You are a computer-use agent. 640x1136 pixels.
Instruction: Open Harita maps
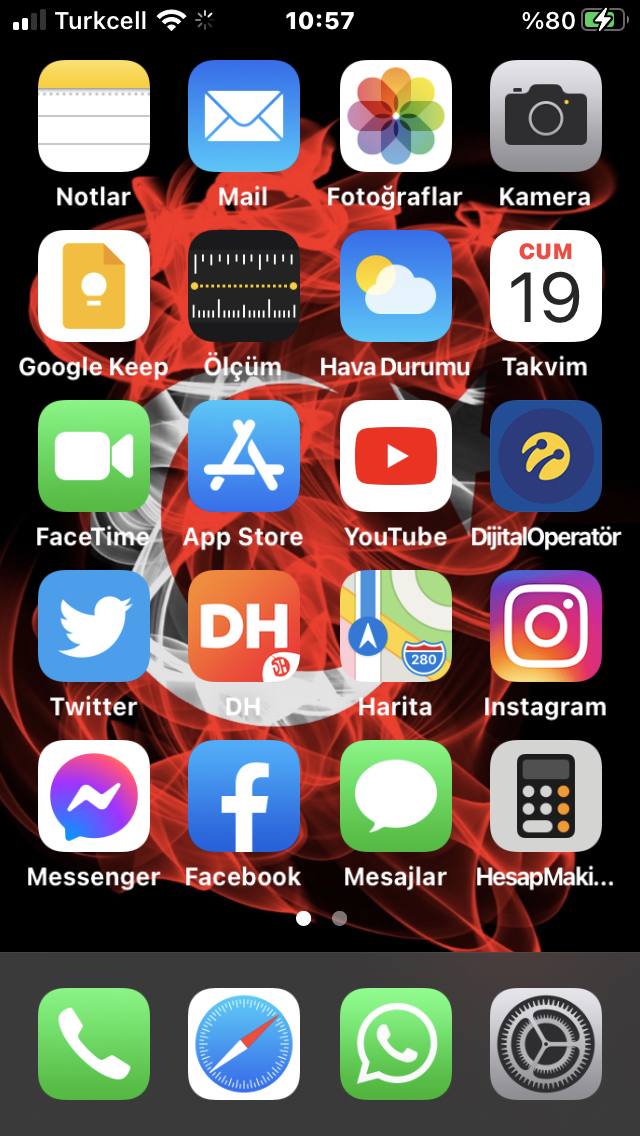tap(396, 626)
